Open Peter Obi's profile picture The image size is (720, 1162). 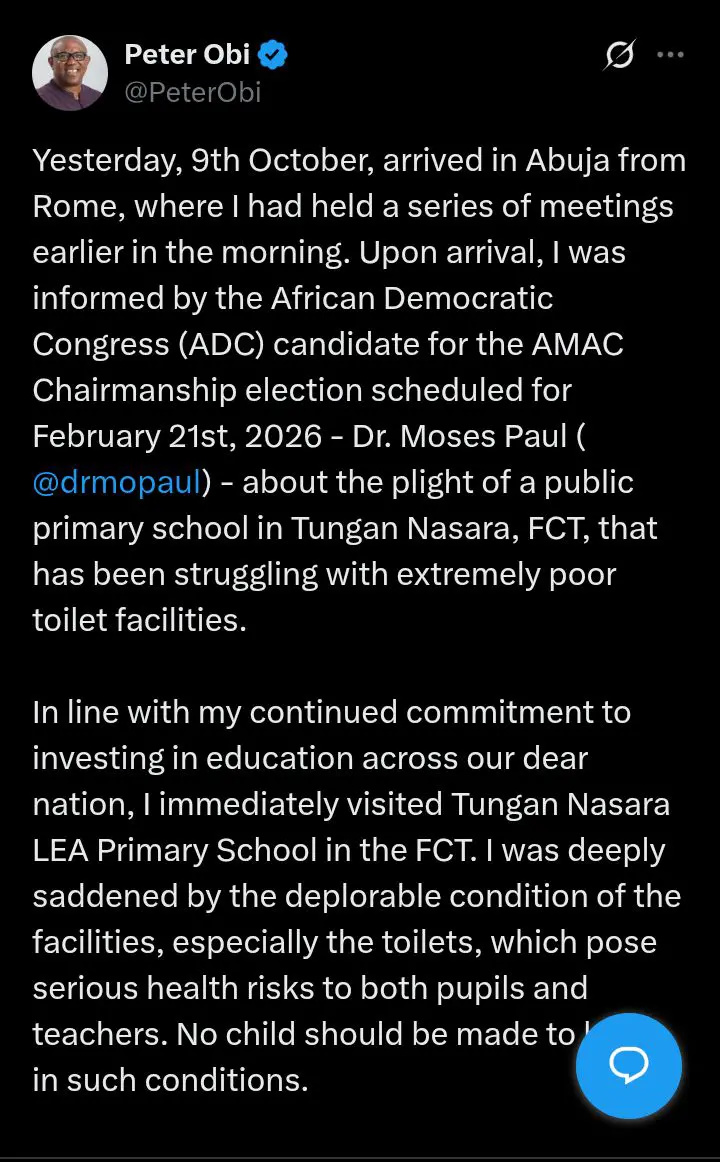[70, 73]
